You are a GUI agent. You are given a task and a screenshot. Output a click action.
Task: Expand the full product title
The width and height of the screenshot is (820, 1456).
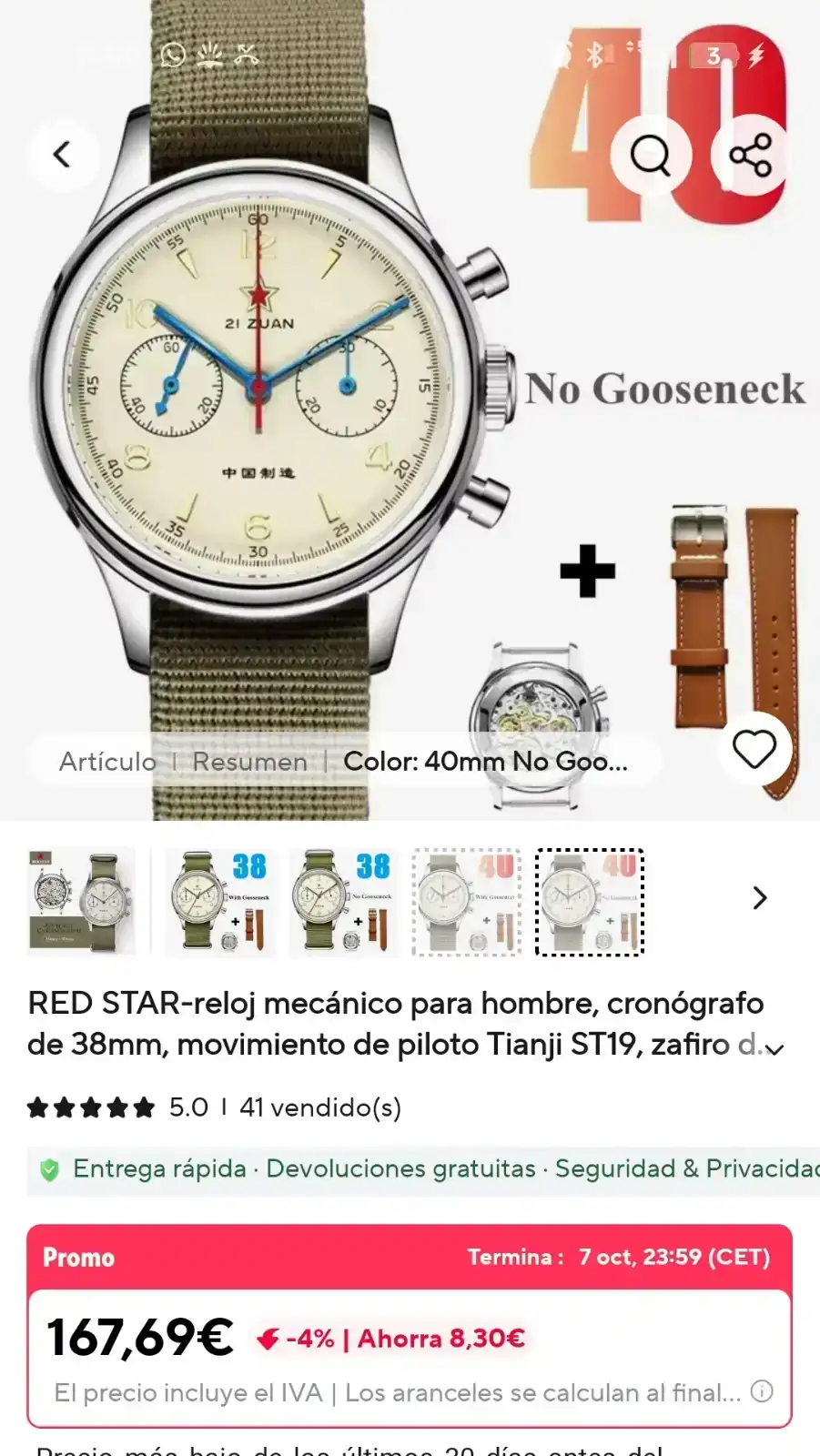(x=774, y=1049)
